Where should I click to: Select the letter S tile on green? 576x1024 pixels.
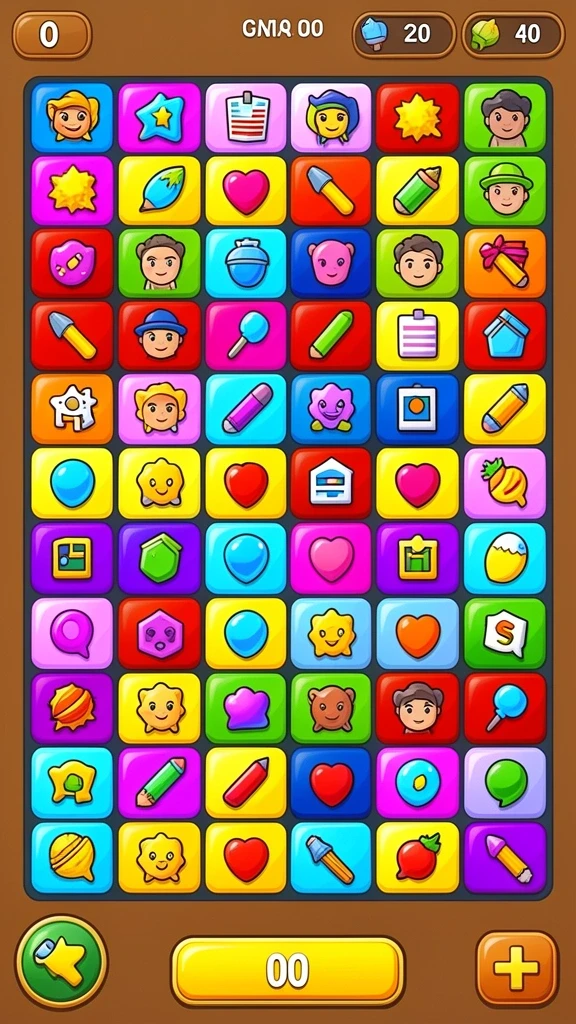(x=505, y=633)
